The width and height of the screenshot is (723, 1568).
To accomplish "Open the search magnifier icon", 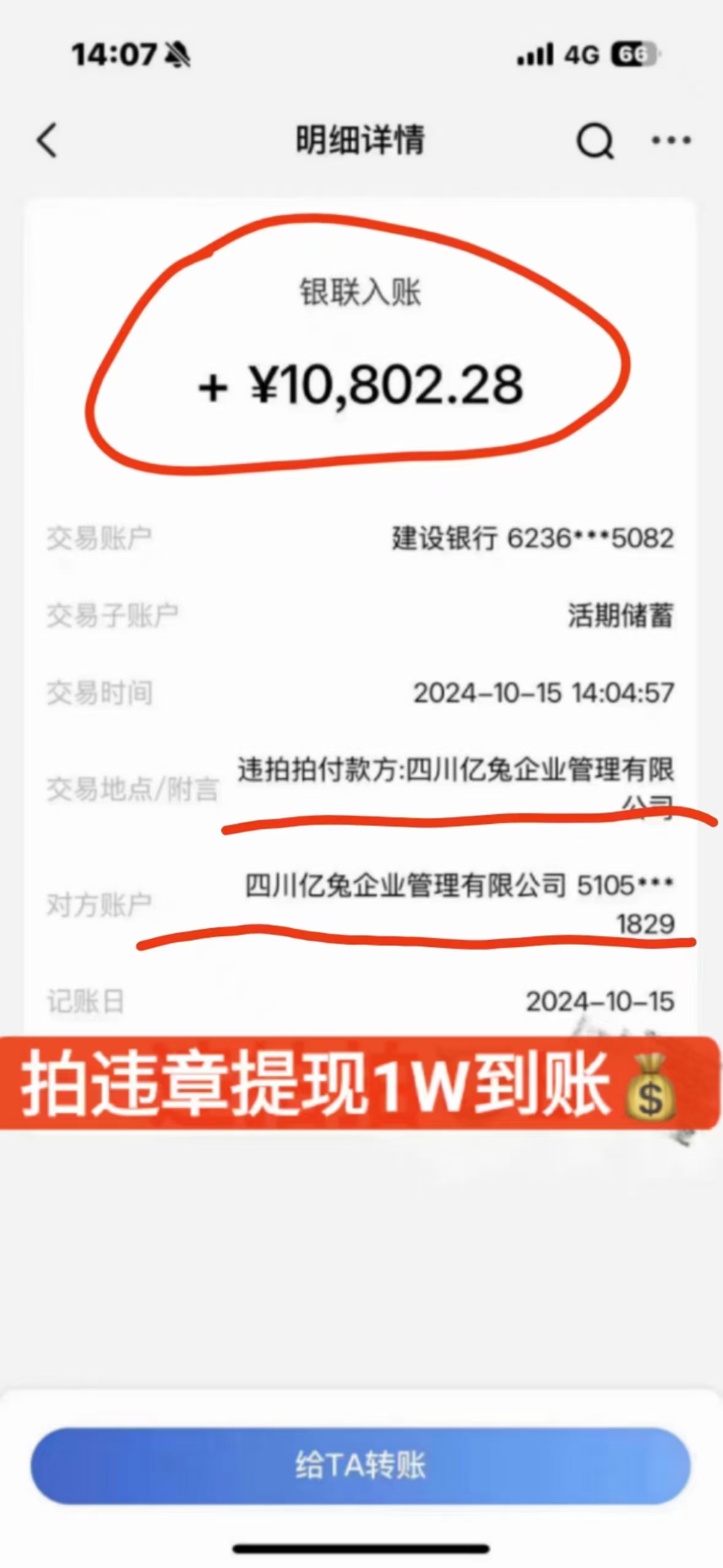I will [x=595, y=141].
